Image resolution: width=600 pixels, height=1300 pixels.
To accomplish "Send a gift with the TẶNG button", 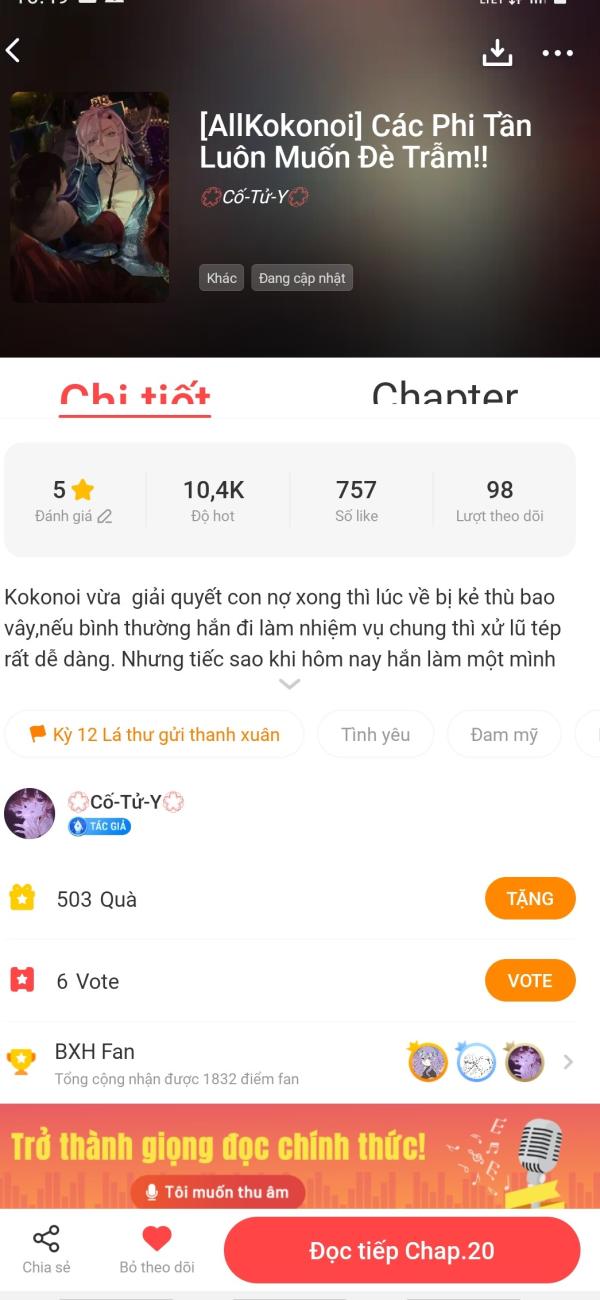I will pyautogui.click(x=530, y=898).
